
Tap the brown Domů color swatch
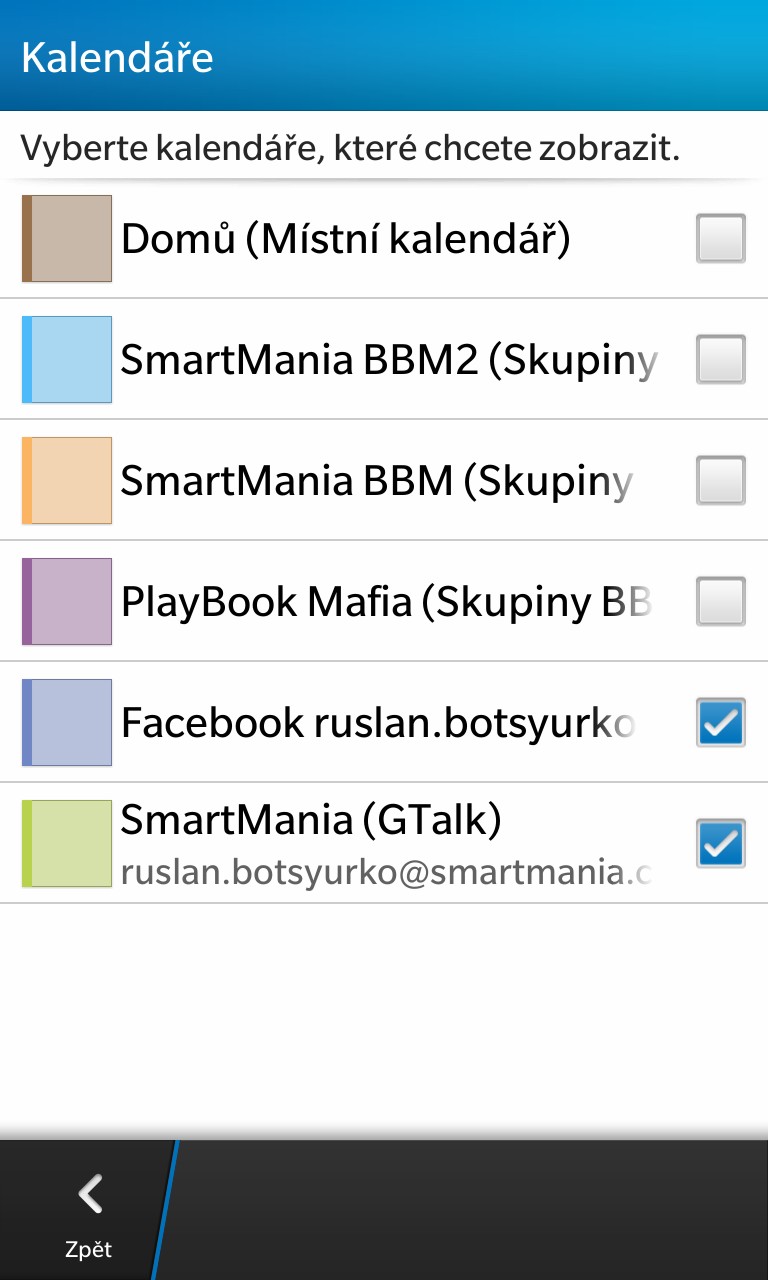pyautogui.click(x=67, y=239)
